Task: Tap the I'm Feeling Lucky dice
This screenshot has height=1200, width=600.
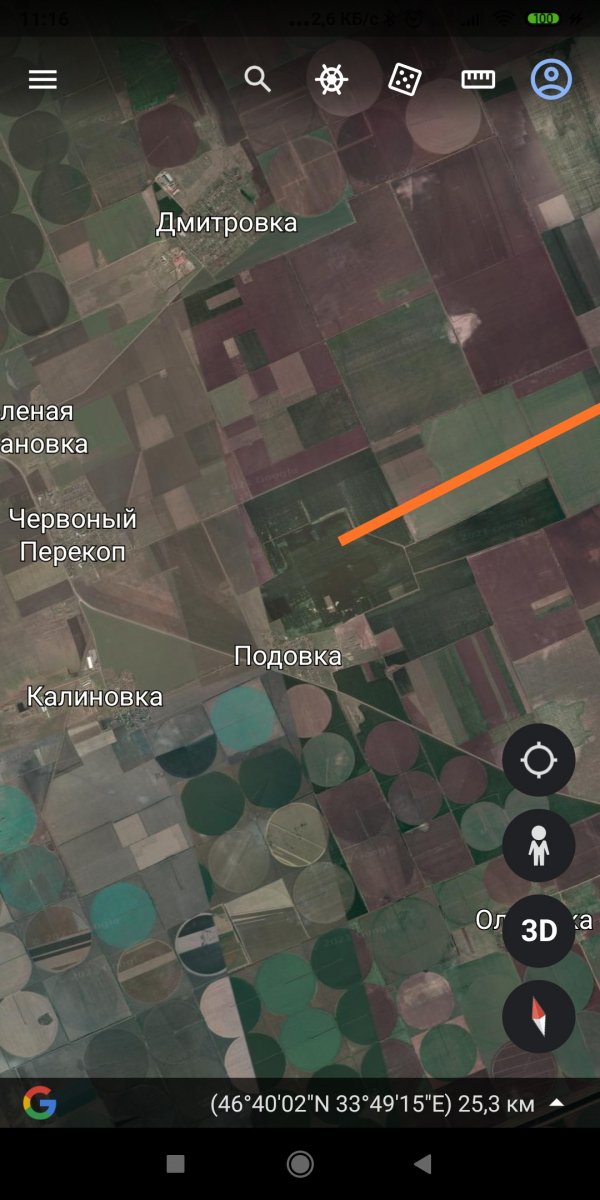Action: (404, 80)
